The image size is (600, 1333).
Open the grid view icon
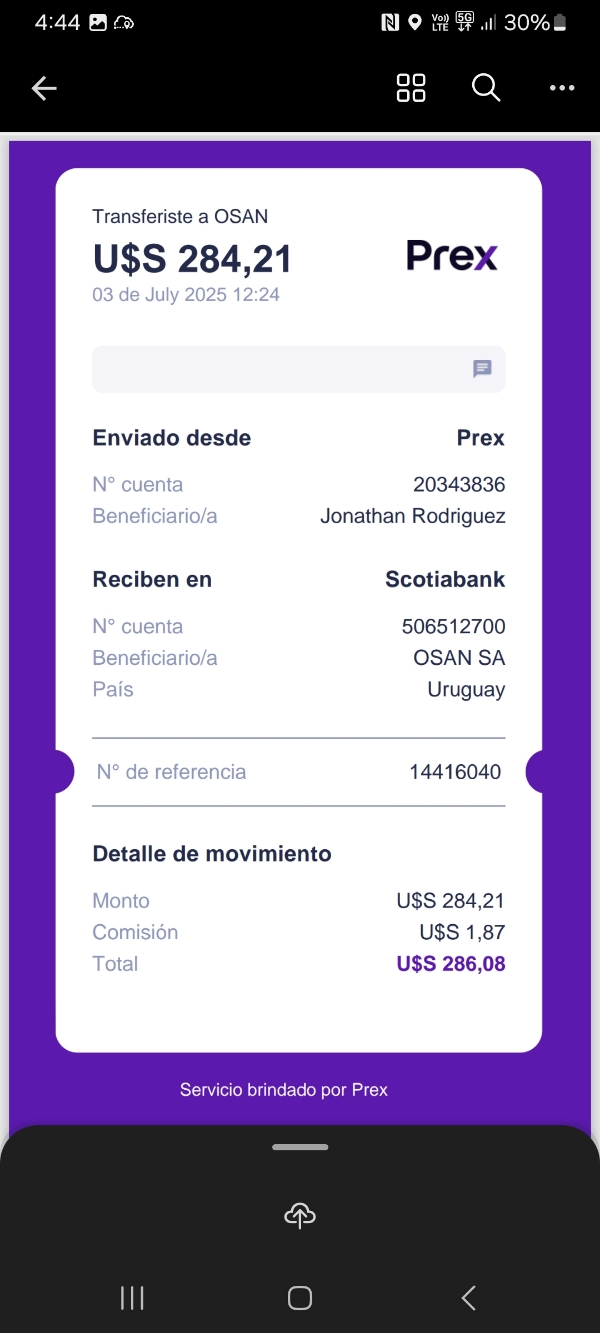411,88
